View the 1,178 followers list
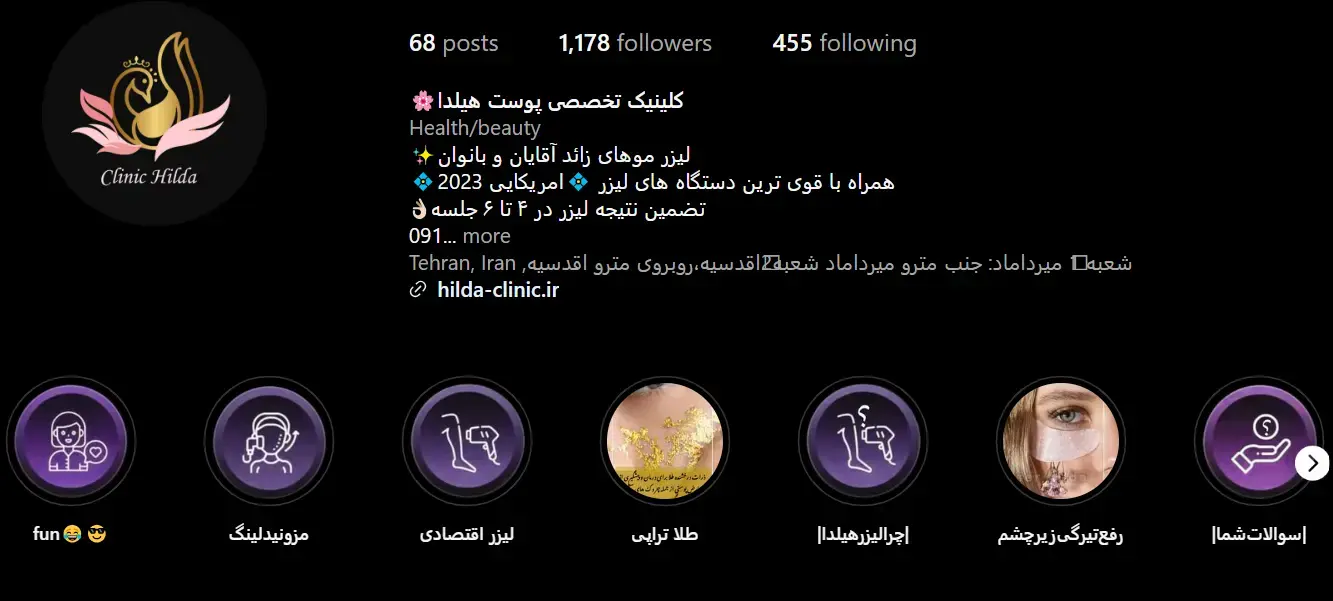This screenshot has width=1333, height=601. pos(635,44)
